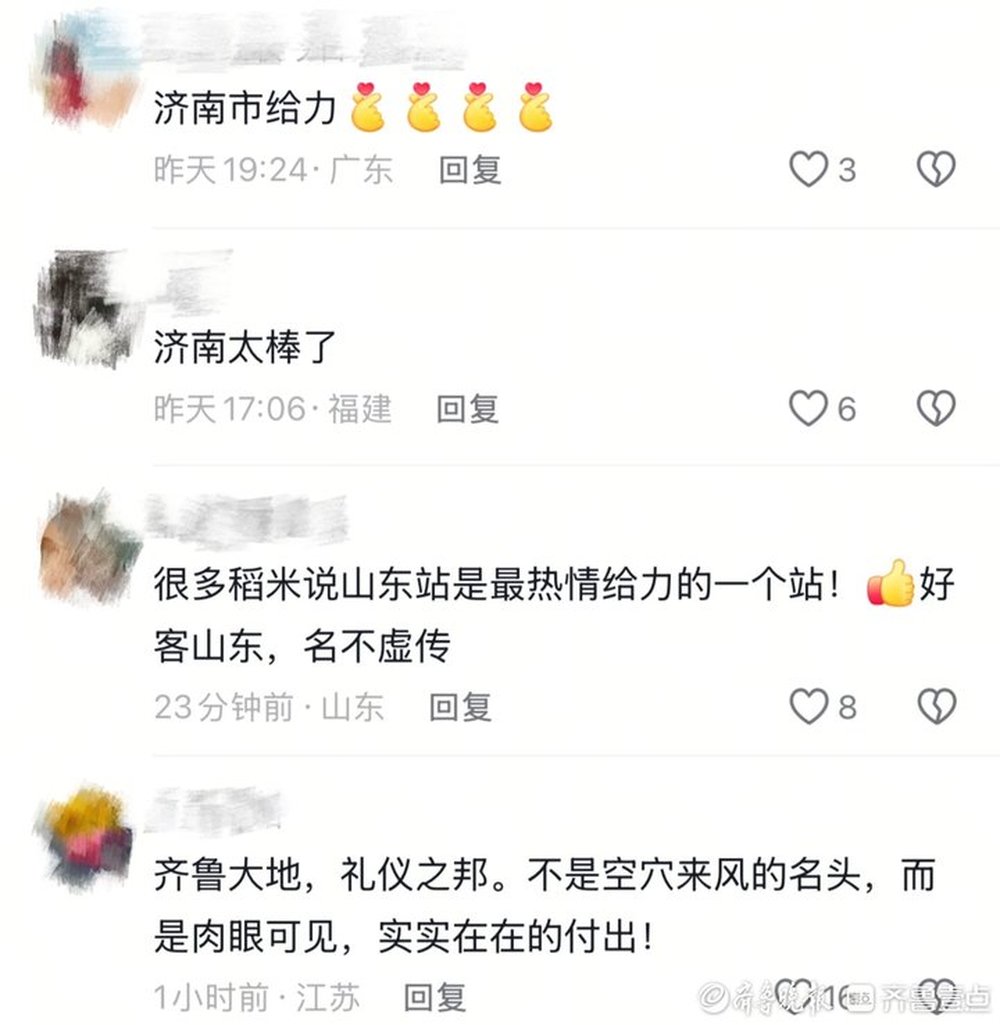The width and height of the screenshot is (1000, 1025).
Task: Like the comment "济南市给力"
Action: tap(809, 170)
